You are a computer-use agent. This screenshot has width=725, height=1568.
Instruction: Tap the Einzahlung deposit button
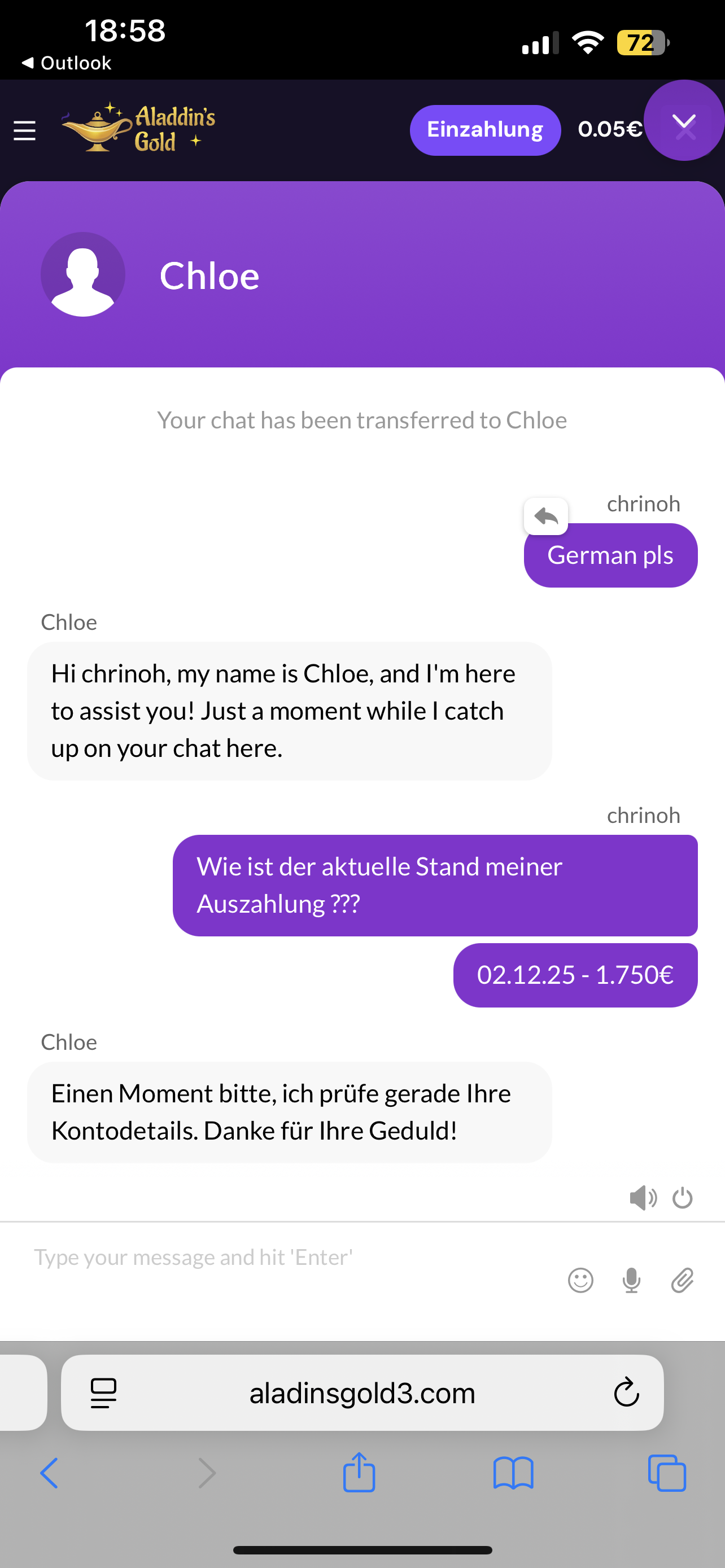tap(484, 130)
